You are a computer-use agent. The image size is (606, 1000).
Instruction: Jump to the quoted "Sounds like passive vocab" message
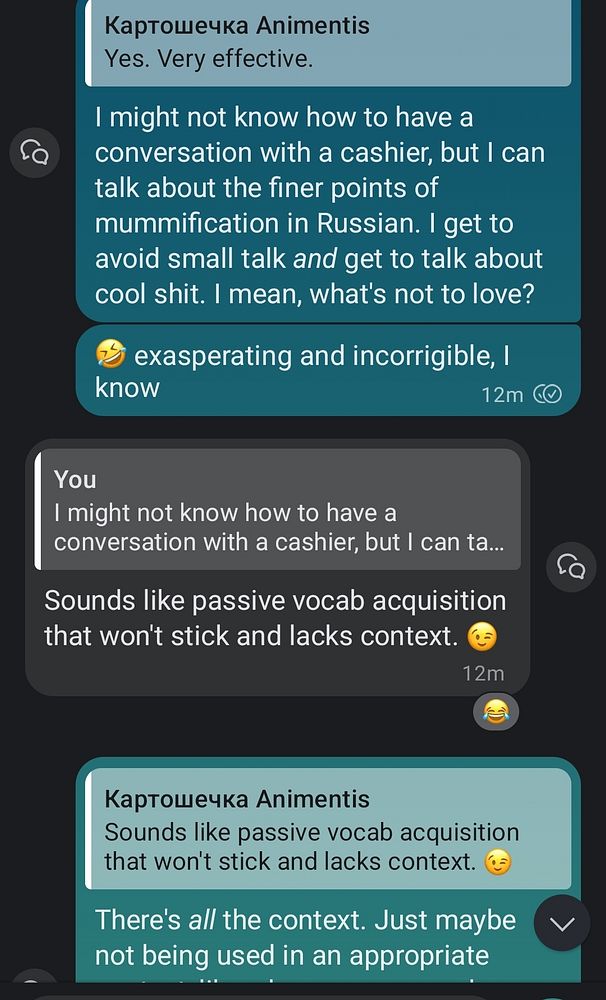(x=329, y=831)
